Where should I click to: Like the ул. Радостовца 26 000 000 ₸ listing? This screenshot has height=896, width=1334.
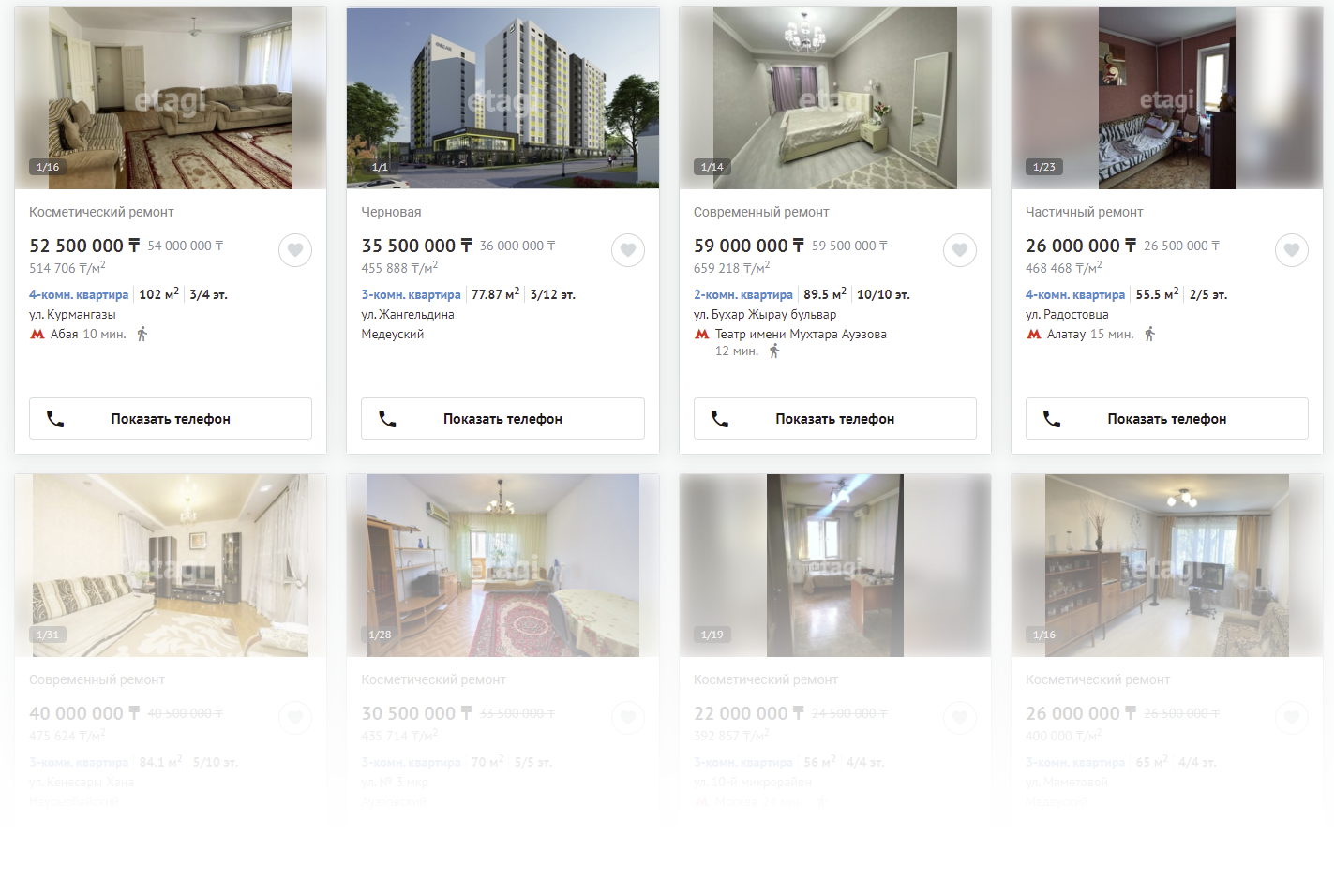click(1292, 250)
